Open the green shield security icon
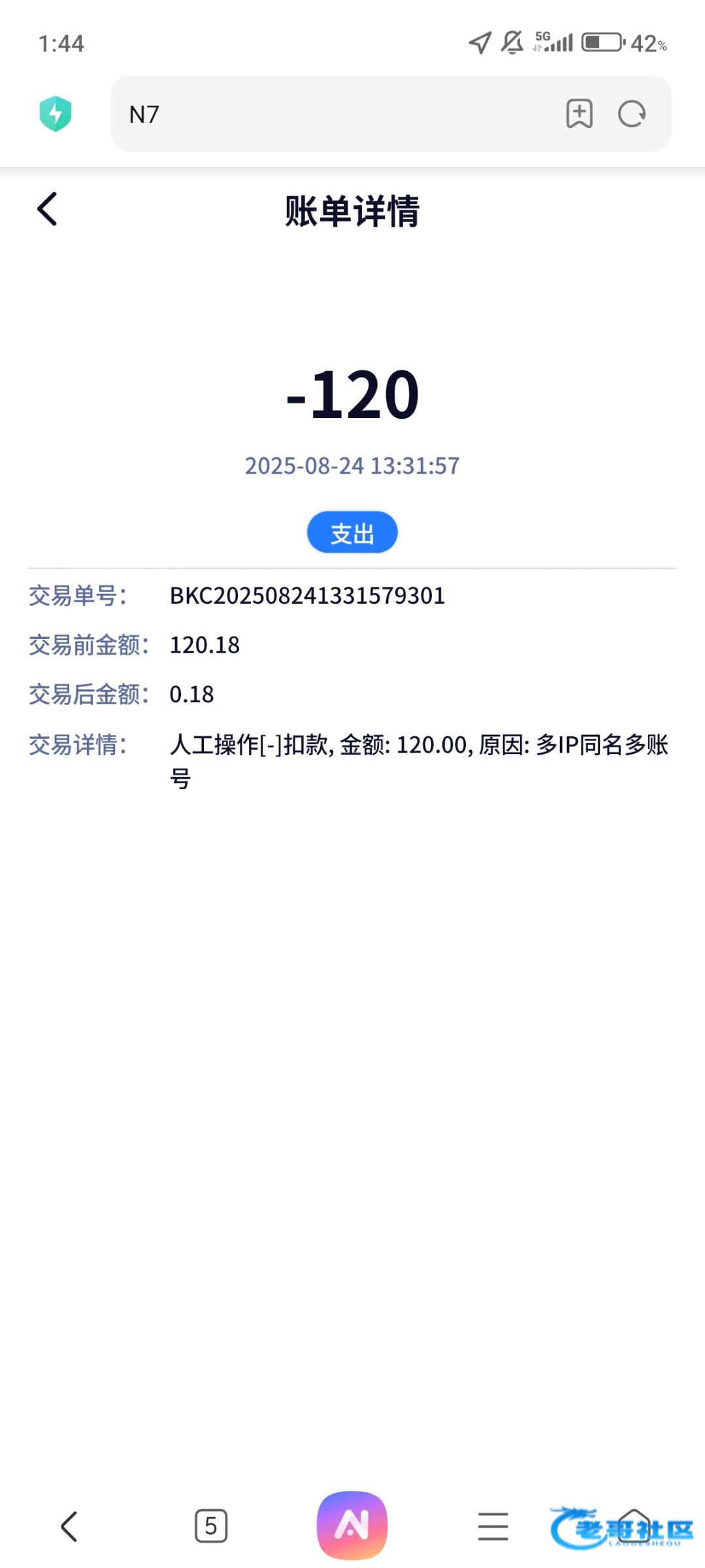Image resolution: width=705 pixels, height=1568 pixels. pos(56,114)
